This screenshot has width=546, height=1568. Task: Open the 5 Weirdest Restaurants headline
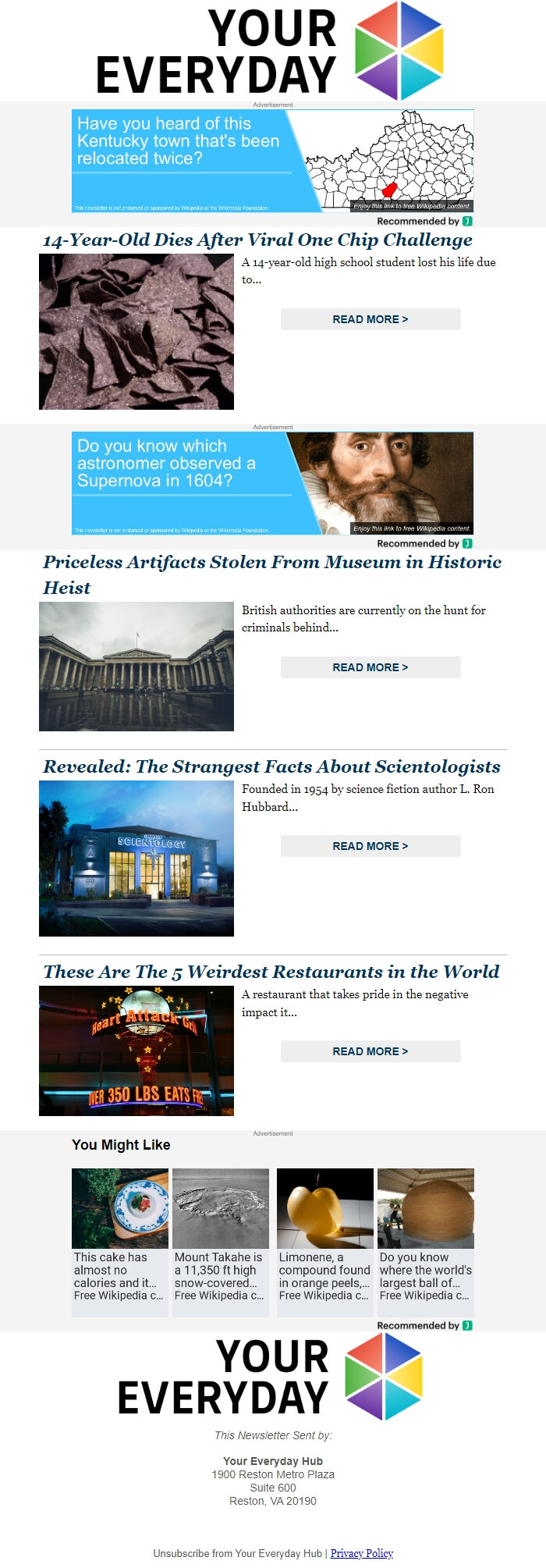271,972
